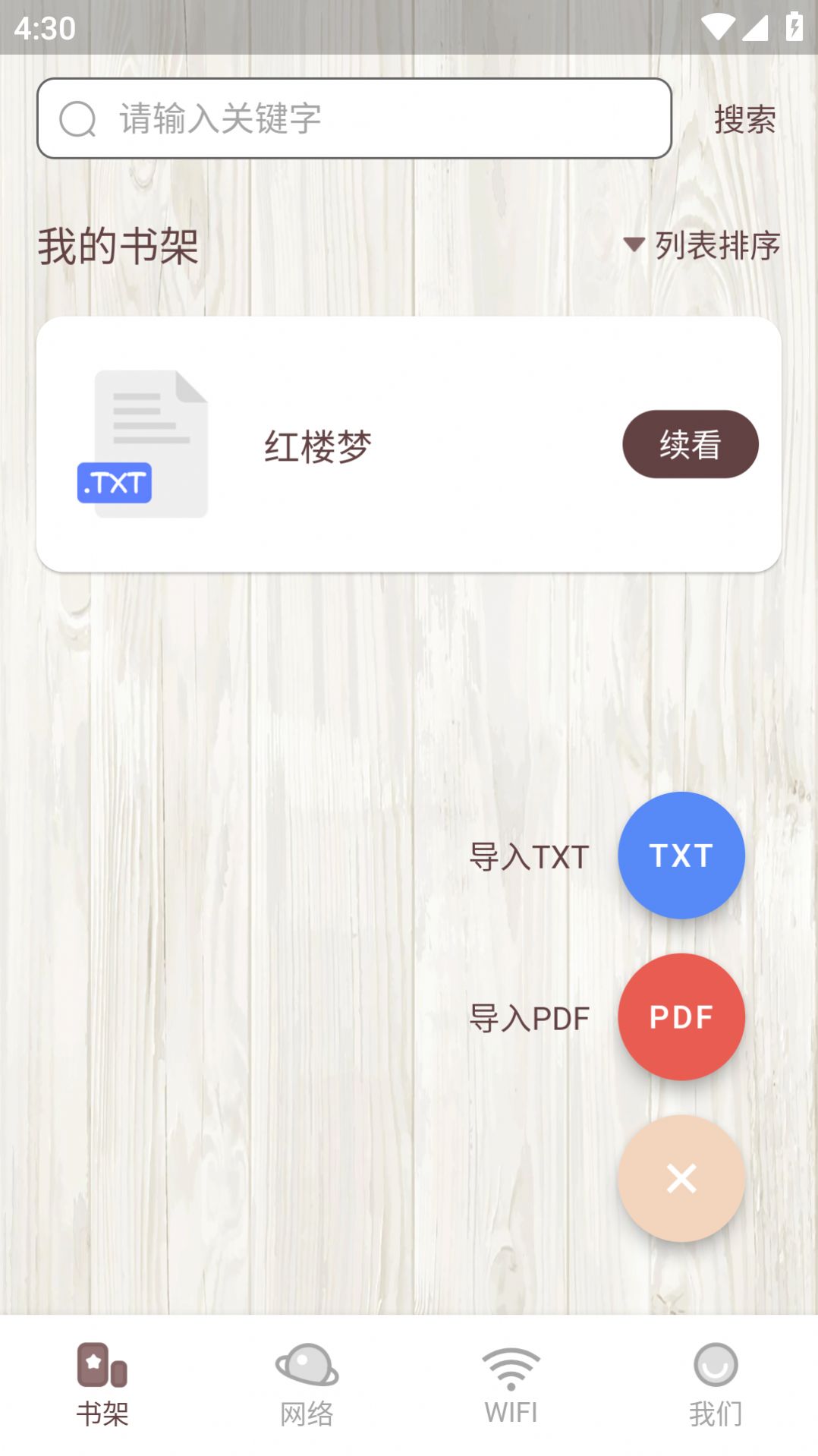Open the PDF import circle icon
Viewport: 818px width, 1456px height.
coord(681,1017)
